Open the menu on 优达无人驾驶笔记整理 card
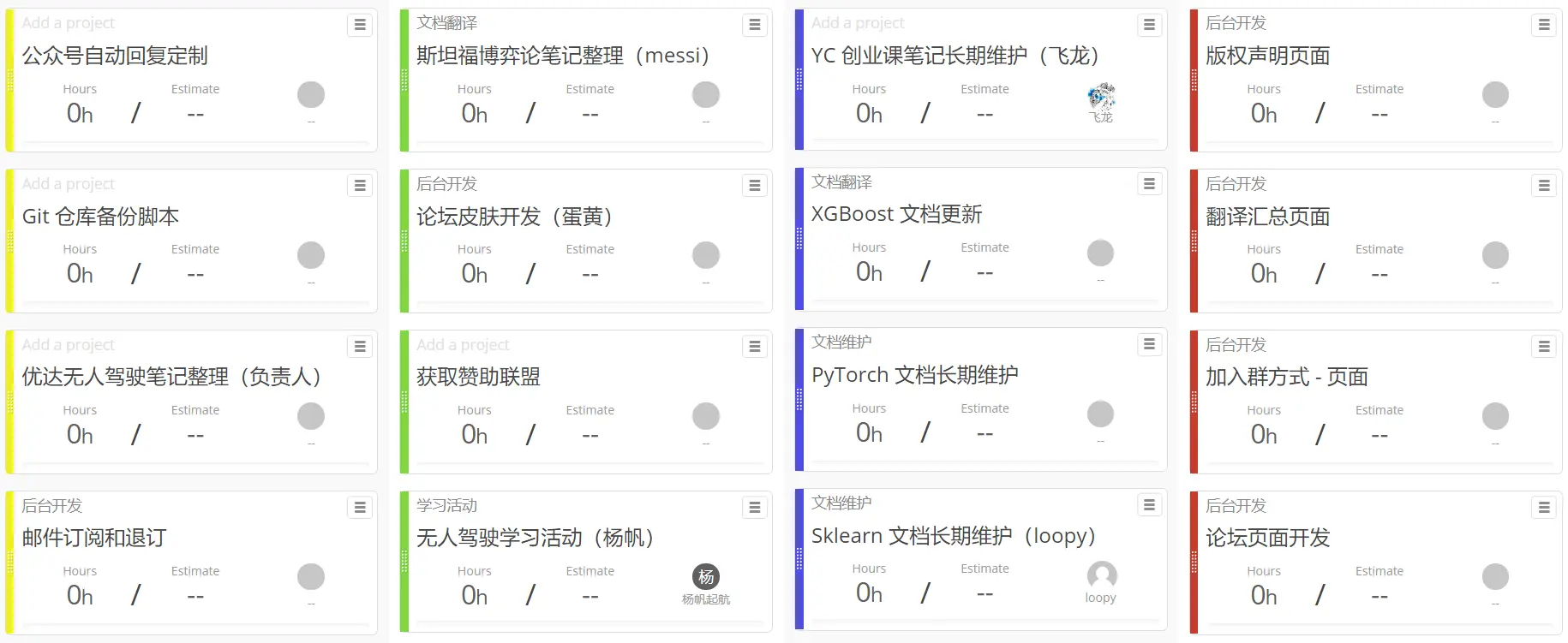Screen dimensions: 1568x643 click(x=360, y=347)
